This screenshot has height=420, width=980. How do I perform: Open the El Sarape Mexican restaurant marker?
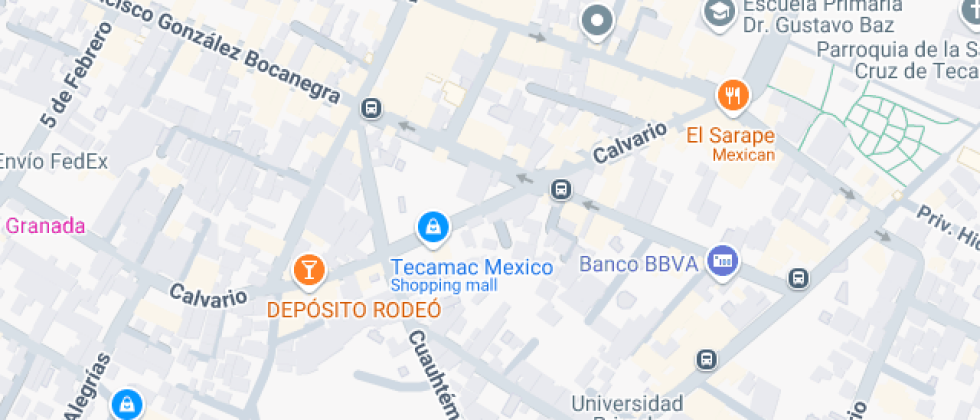pos(733,96)
